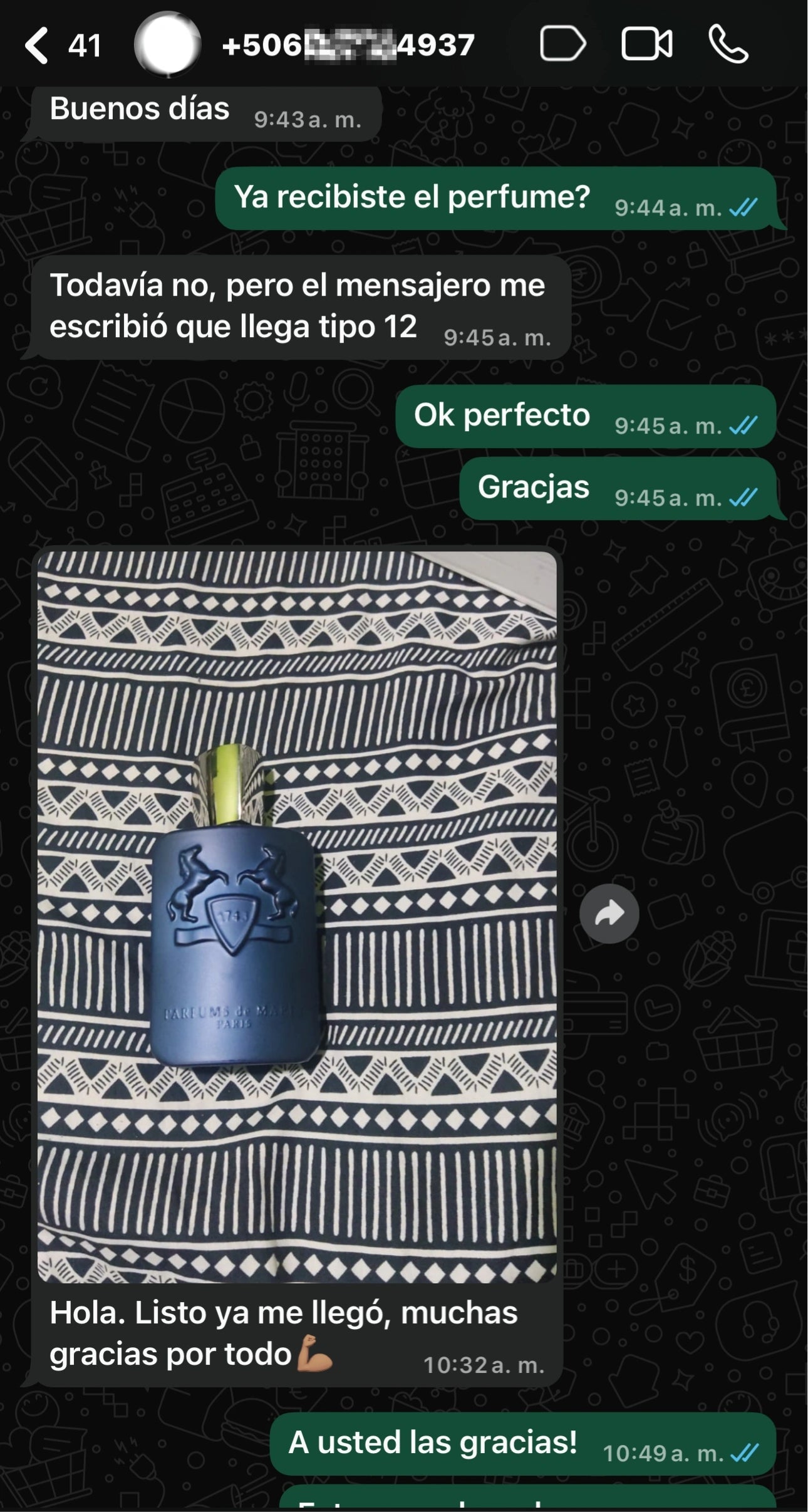Start a voice call
This screenshot has height=1512, width=808.
[728, 45]
